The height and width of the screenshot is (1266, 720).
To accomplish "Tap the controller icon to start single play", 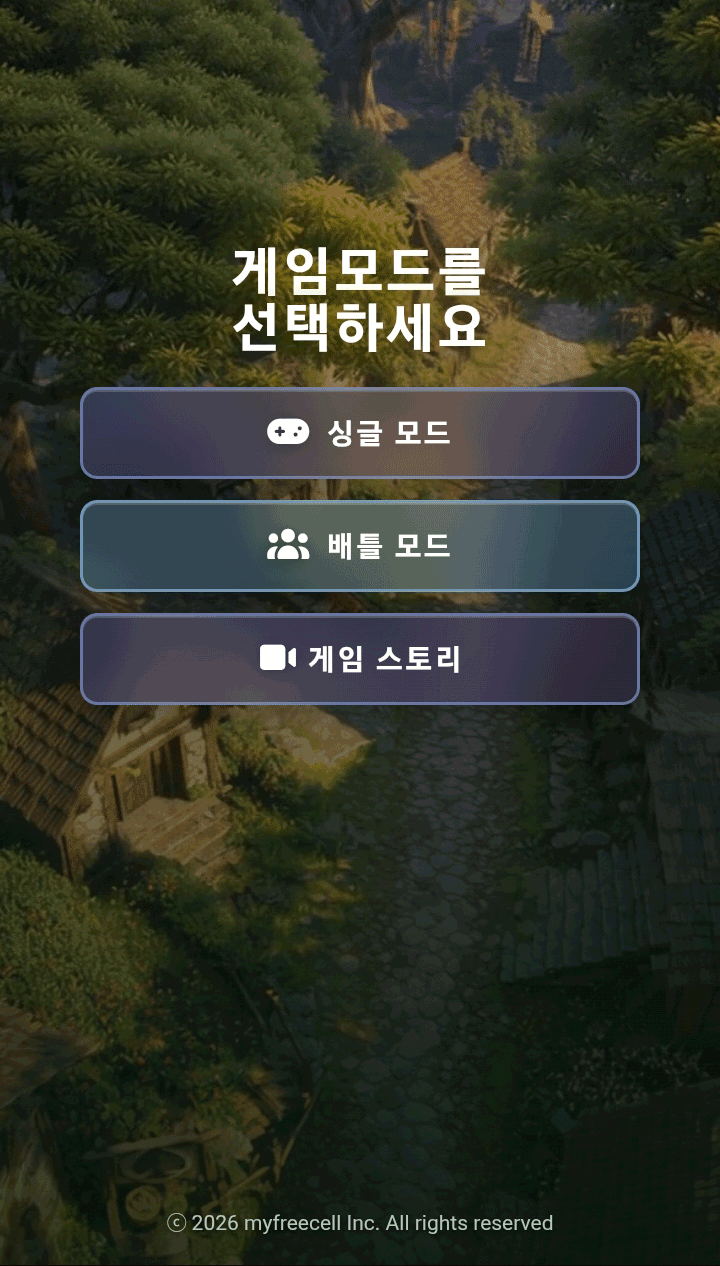I will 290,433.
